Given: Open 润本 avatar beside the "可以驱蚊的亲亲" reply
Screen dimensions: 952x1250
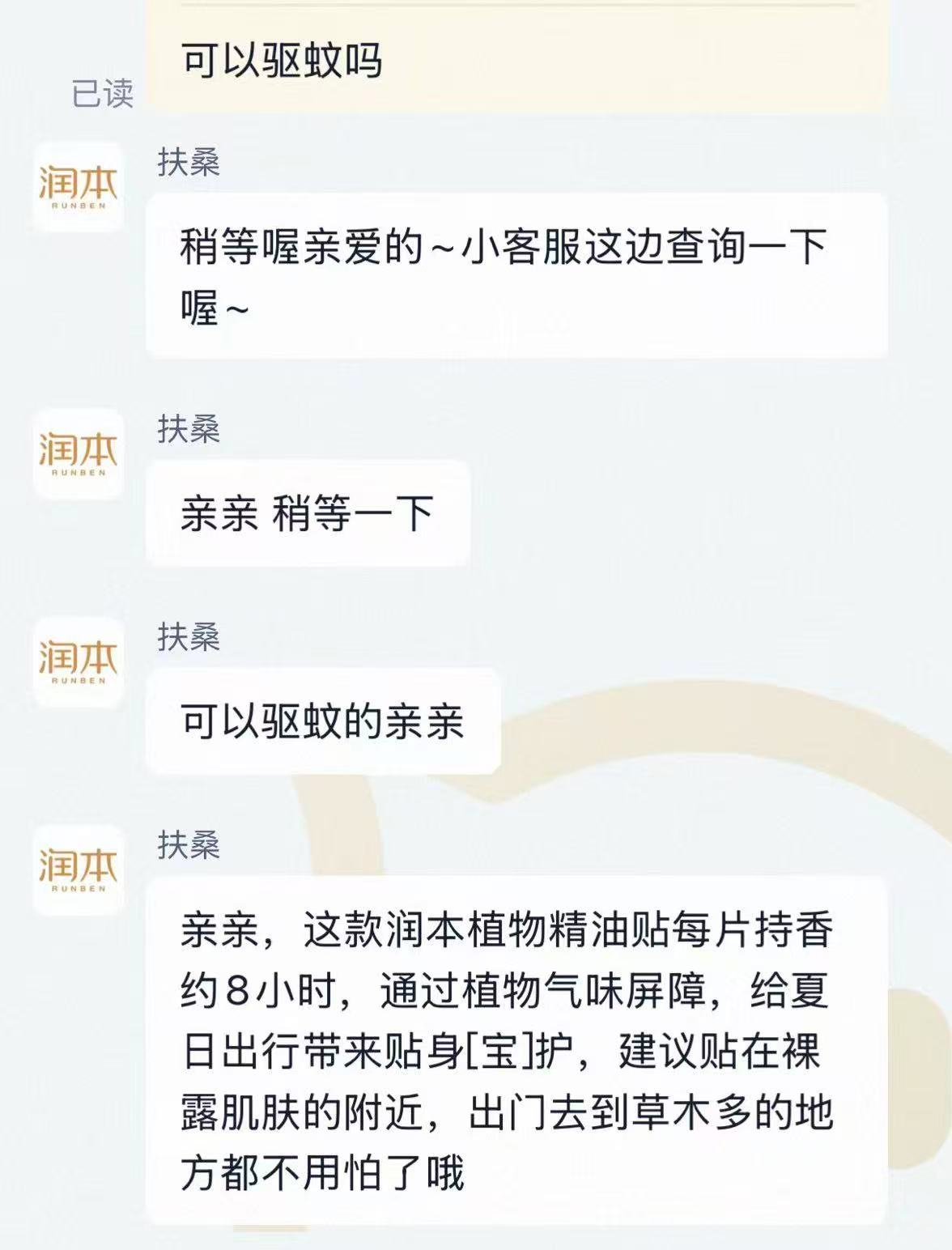Looking at the screenshot, I should [x=79, y=661].
